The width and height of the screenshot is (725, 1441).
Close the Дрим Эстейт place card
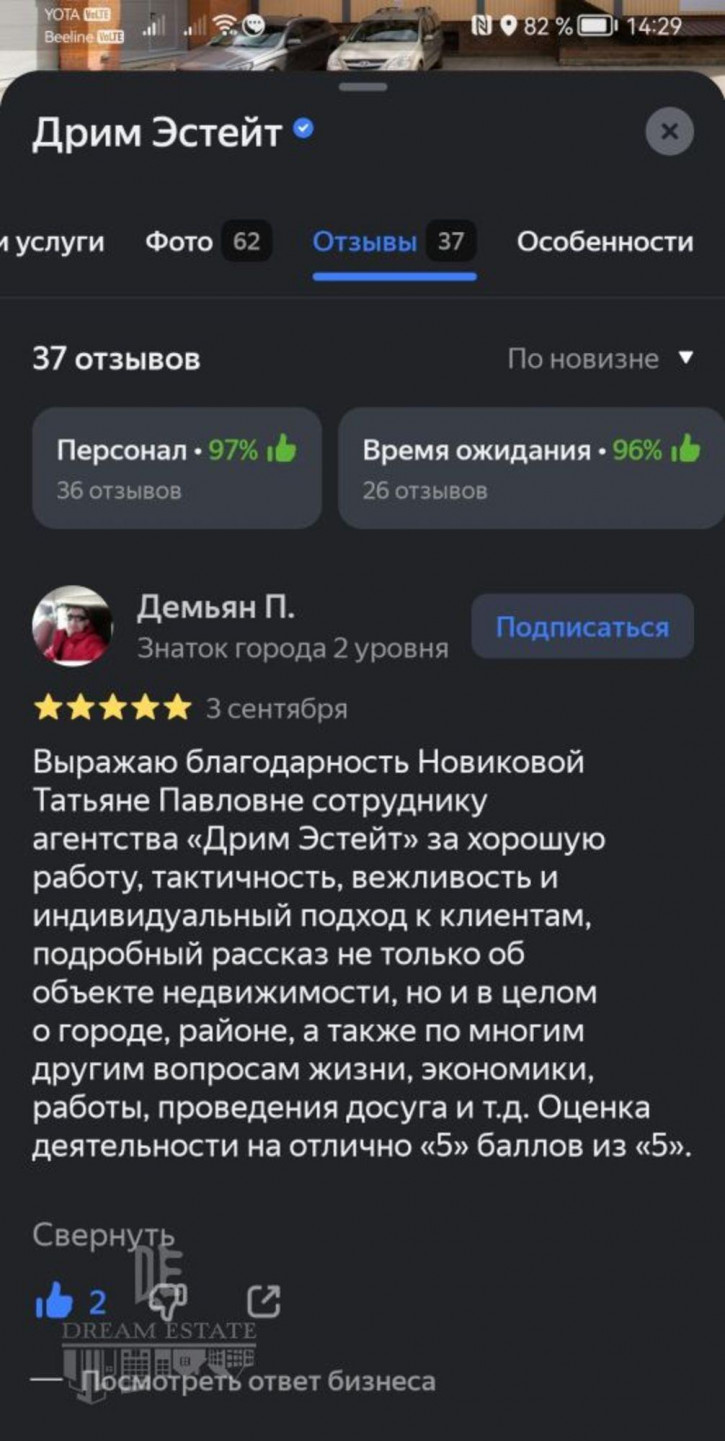click(x=669, y=131)
